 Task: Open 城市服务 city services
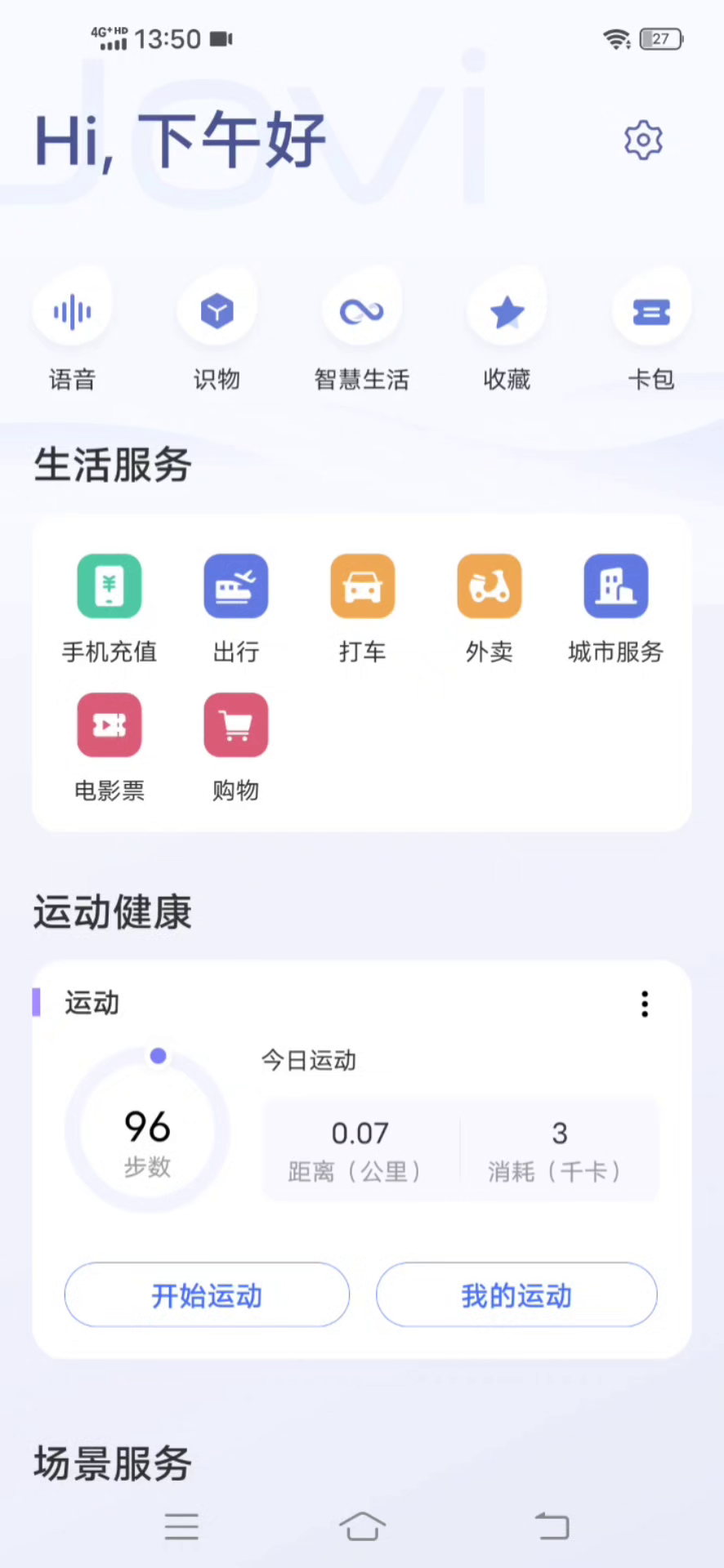pos(615,586)
